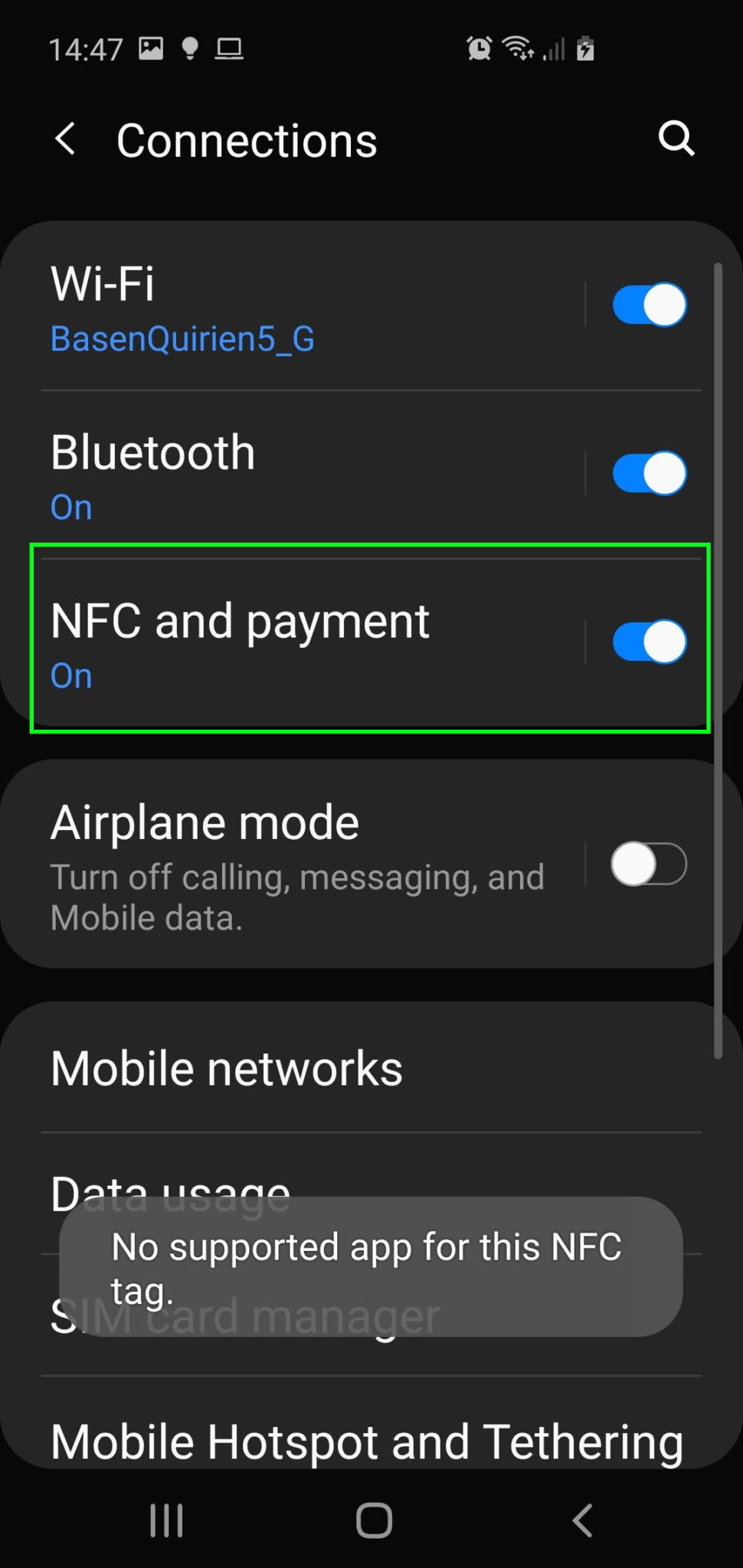743x1568 pixels.
Task: Dismiss the NFC tag toast message
Action: pos(371,1269)
